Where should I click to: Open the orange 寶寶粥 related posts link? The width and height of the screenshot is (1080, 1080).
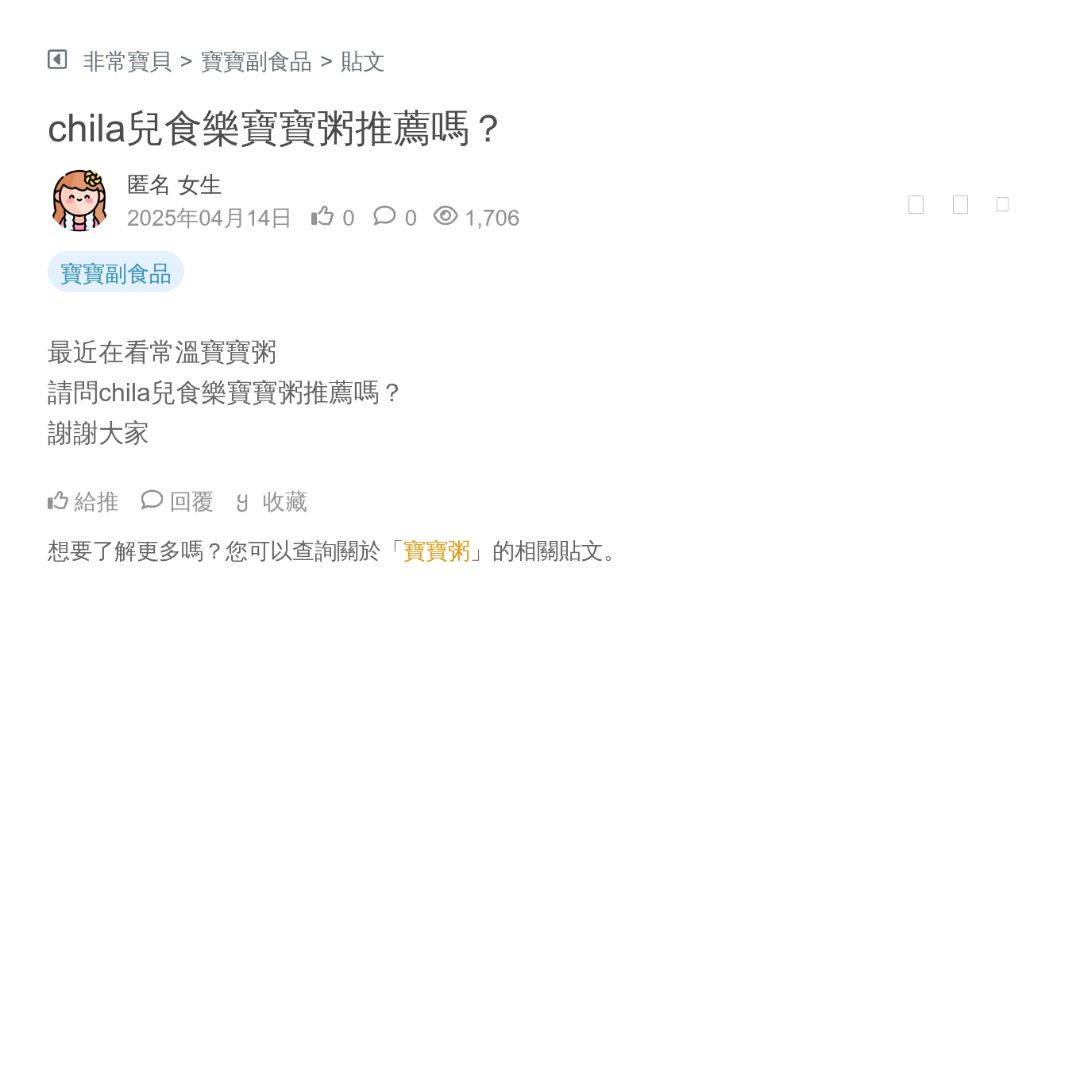pyautogui.click(x=437, y=551)
